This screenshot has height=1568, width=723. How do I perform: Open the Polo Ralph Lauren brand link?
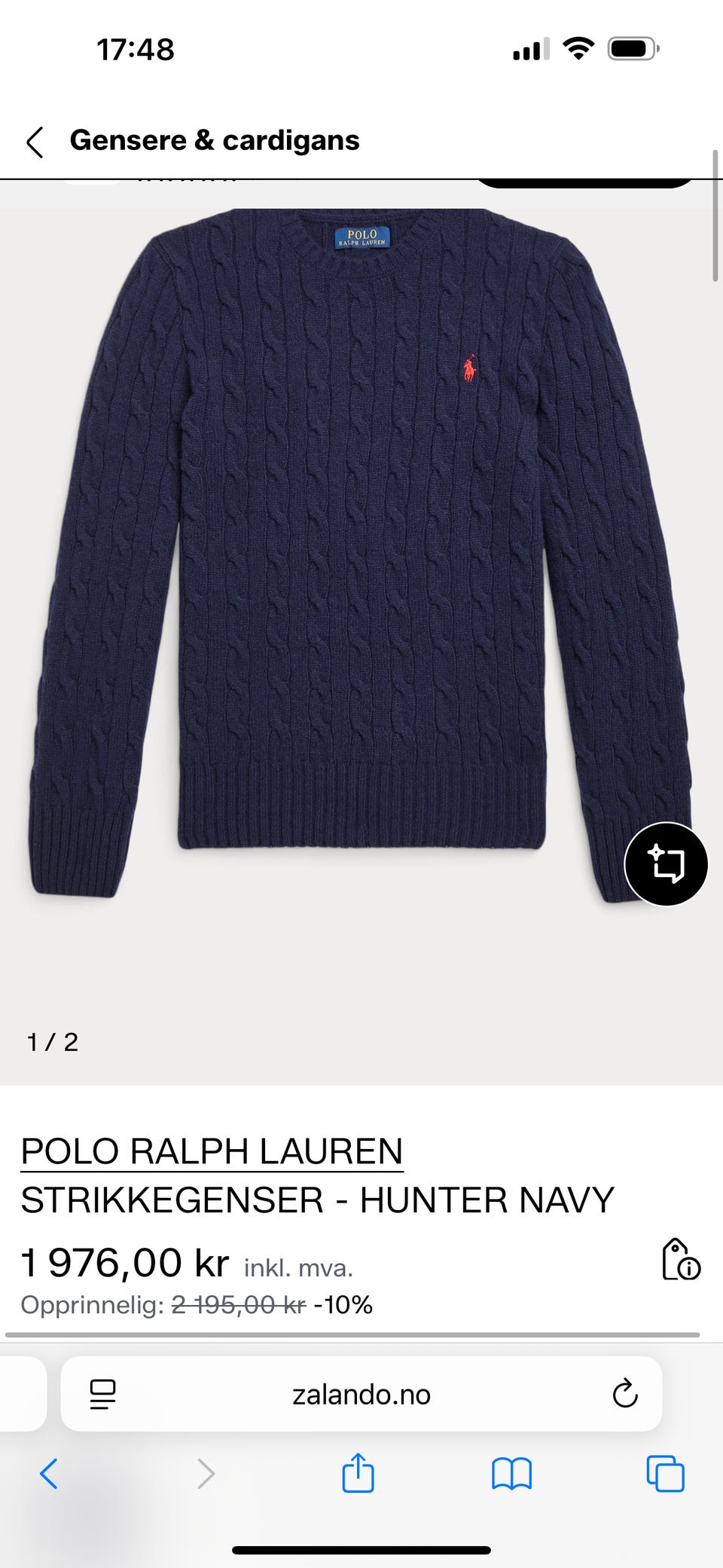point(212,1151)
